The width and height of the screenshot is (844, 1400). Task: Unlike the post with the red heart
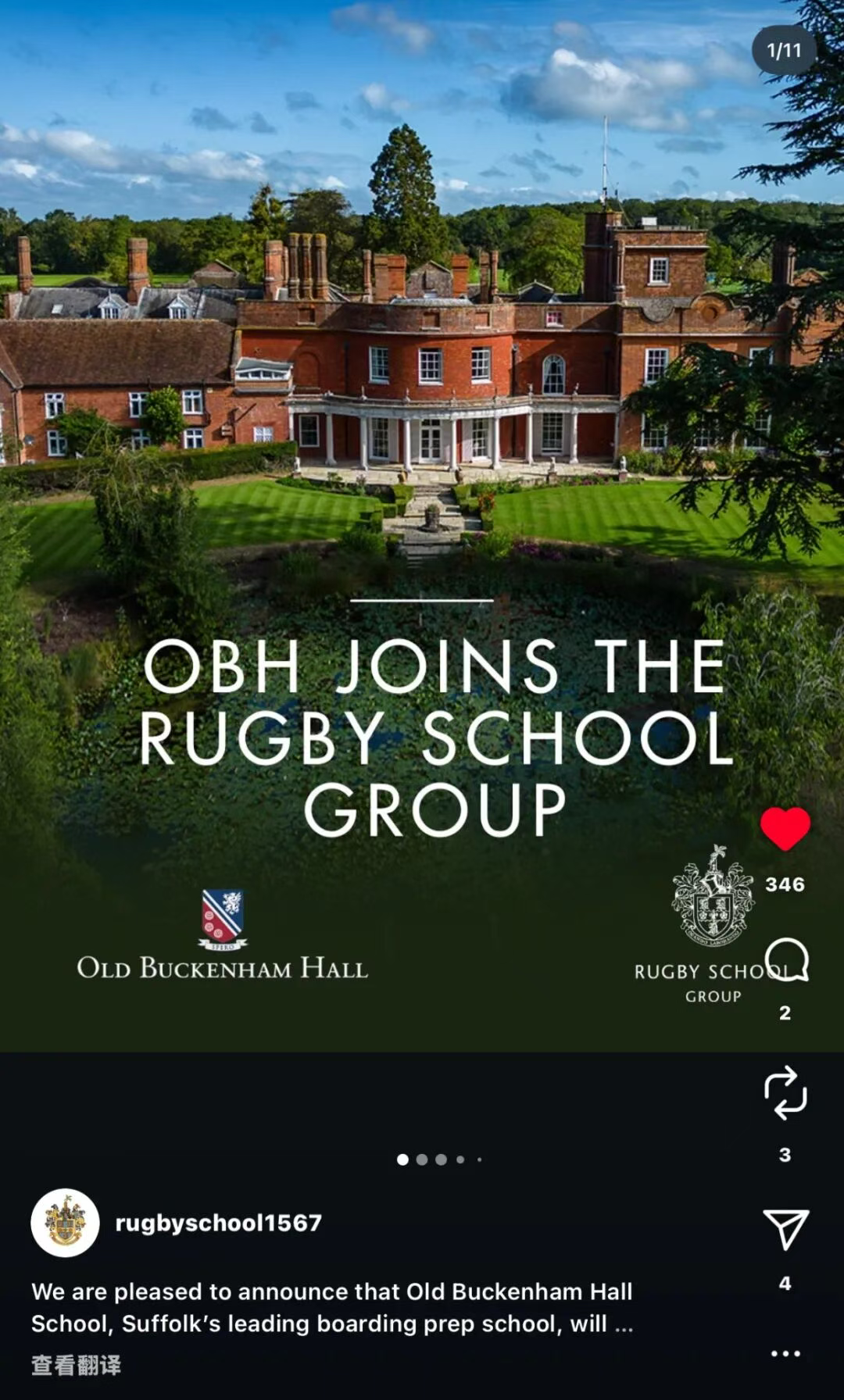785,828
